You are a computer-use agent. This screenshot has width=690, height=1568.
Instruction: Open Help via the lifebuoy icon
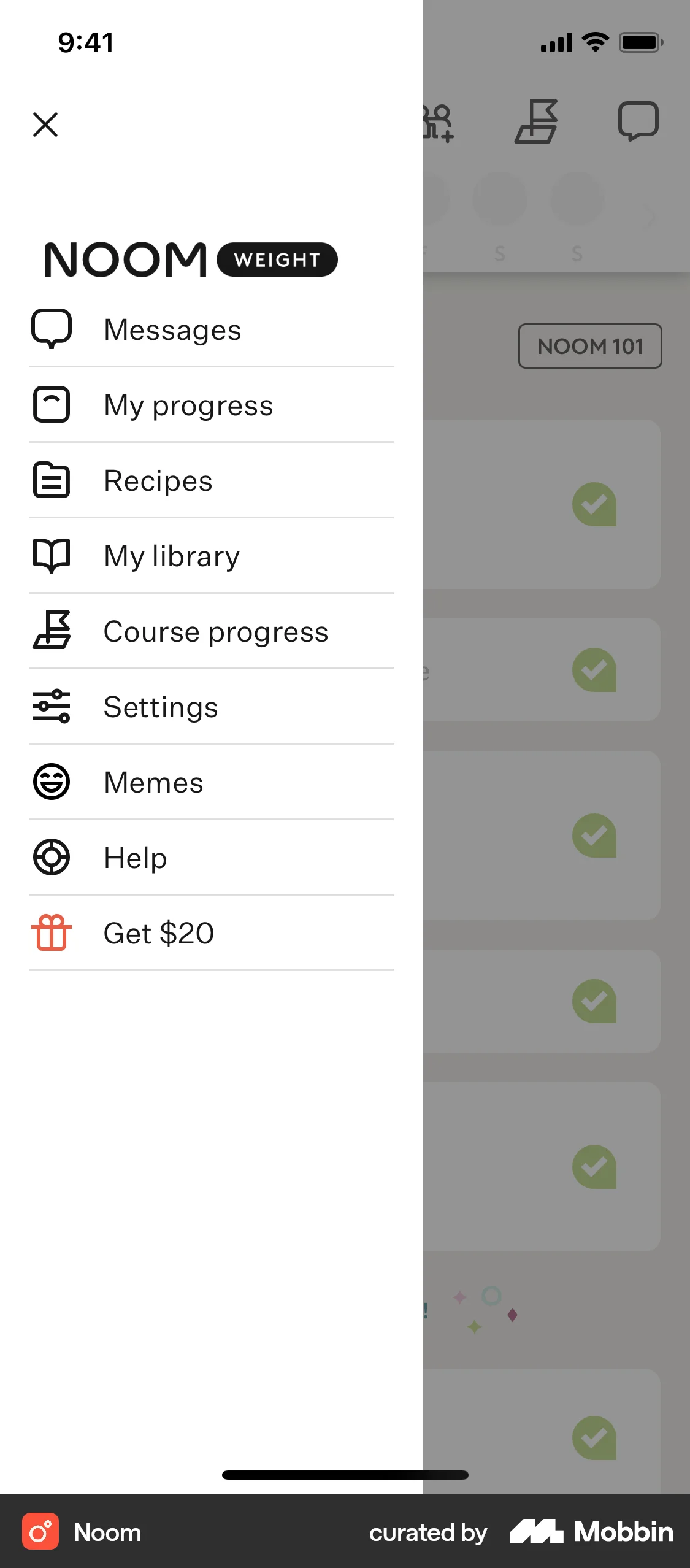click(x=53, y=857)
